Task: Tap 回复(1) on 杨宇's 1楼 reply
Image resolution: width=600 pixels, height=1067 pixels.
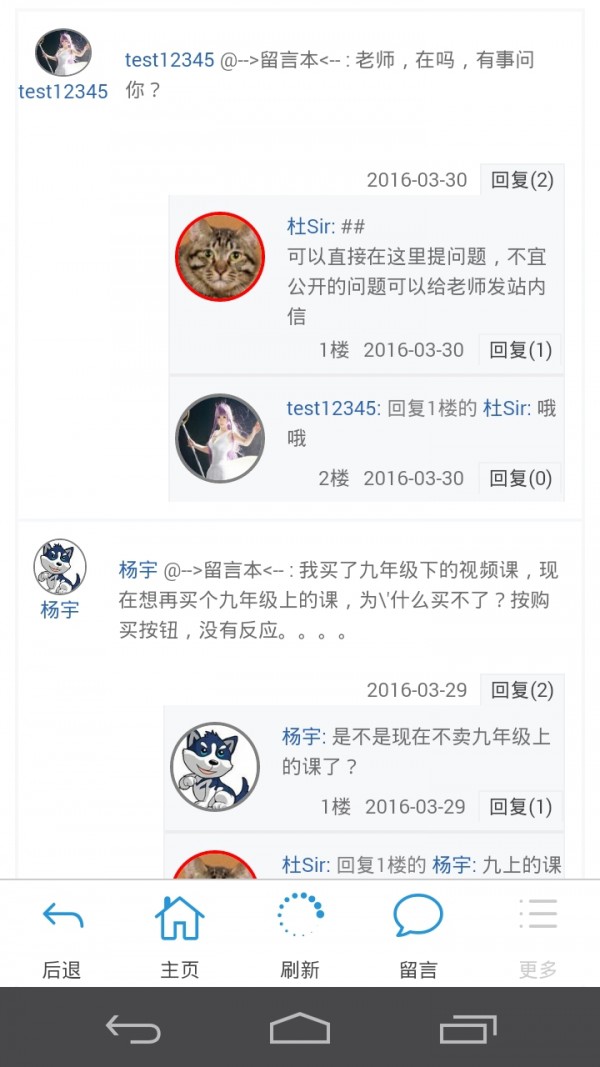Action: 520,806
